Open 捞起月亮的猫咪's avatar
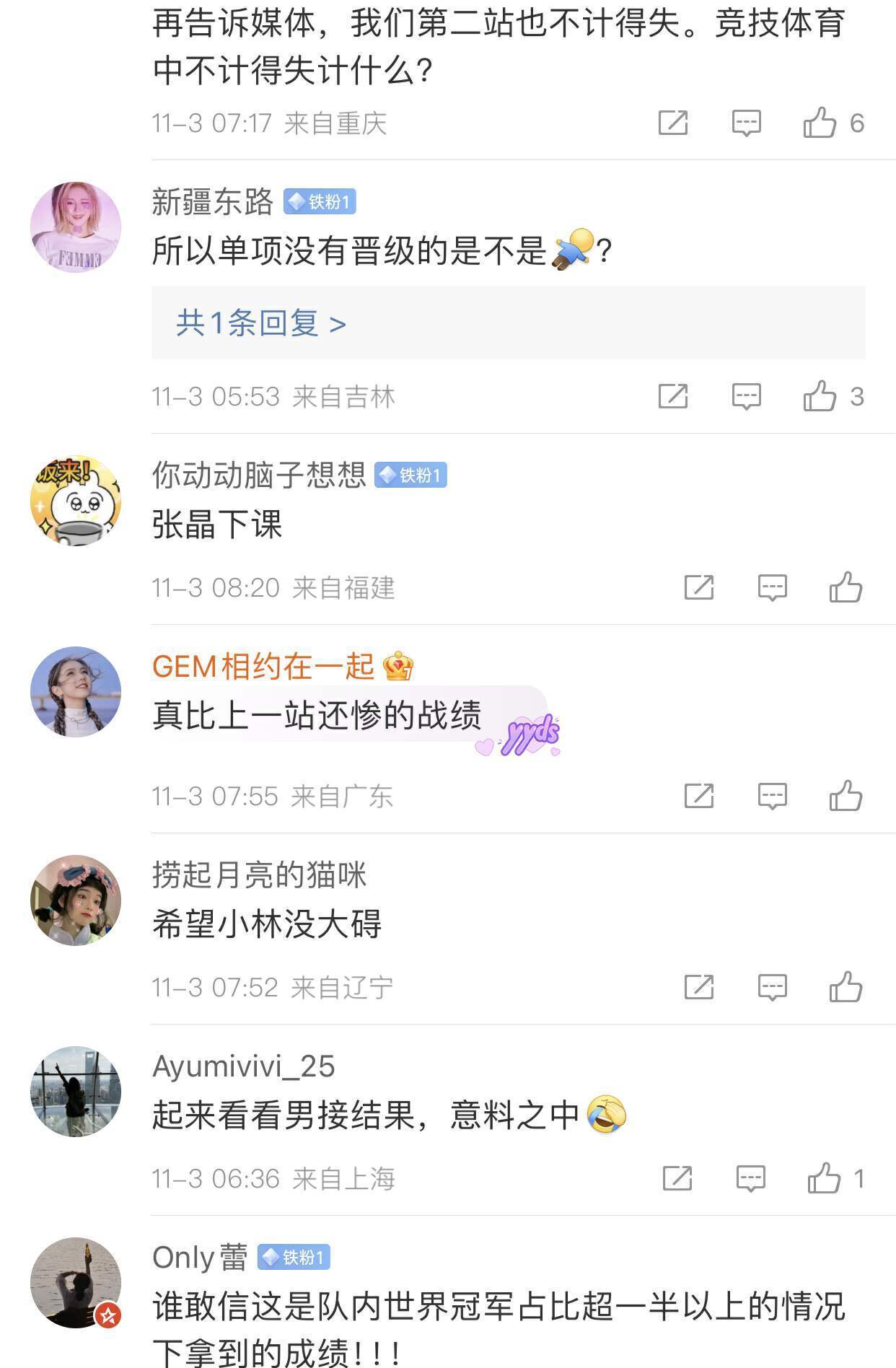The height and width of the screenshot is (1368, 896). (76, 900)
